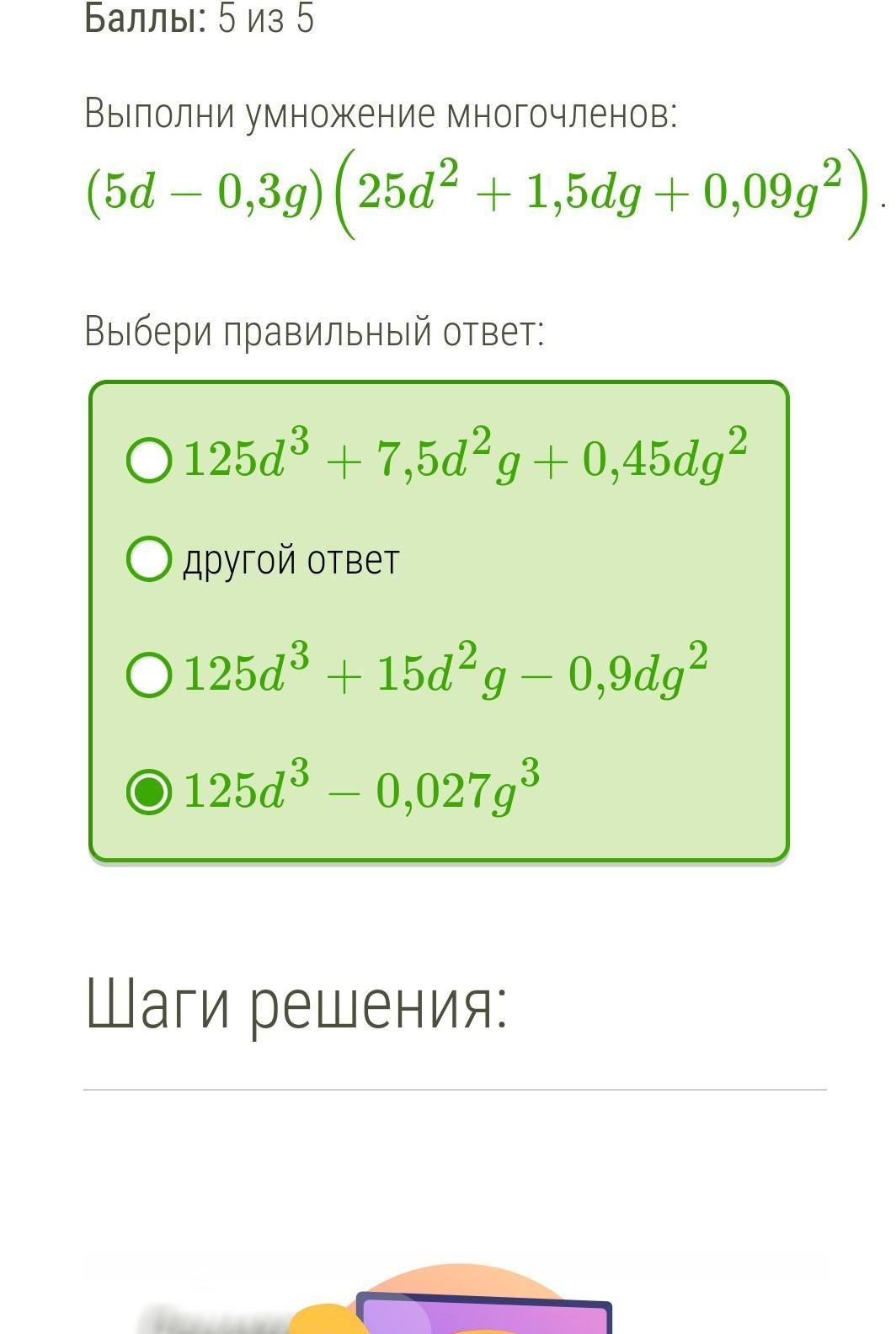Viewport: 896px width, 1334px height.
Task: Choose the 'другой ответ' option
Action: tap(150, 560)
